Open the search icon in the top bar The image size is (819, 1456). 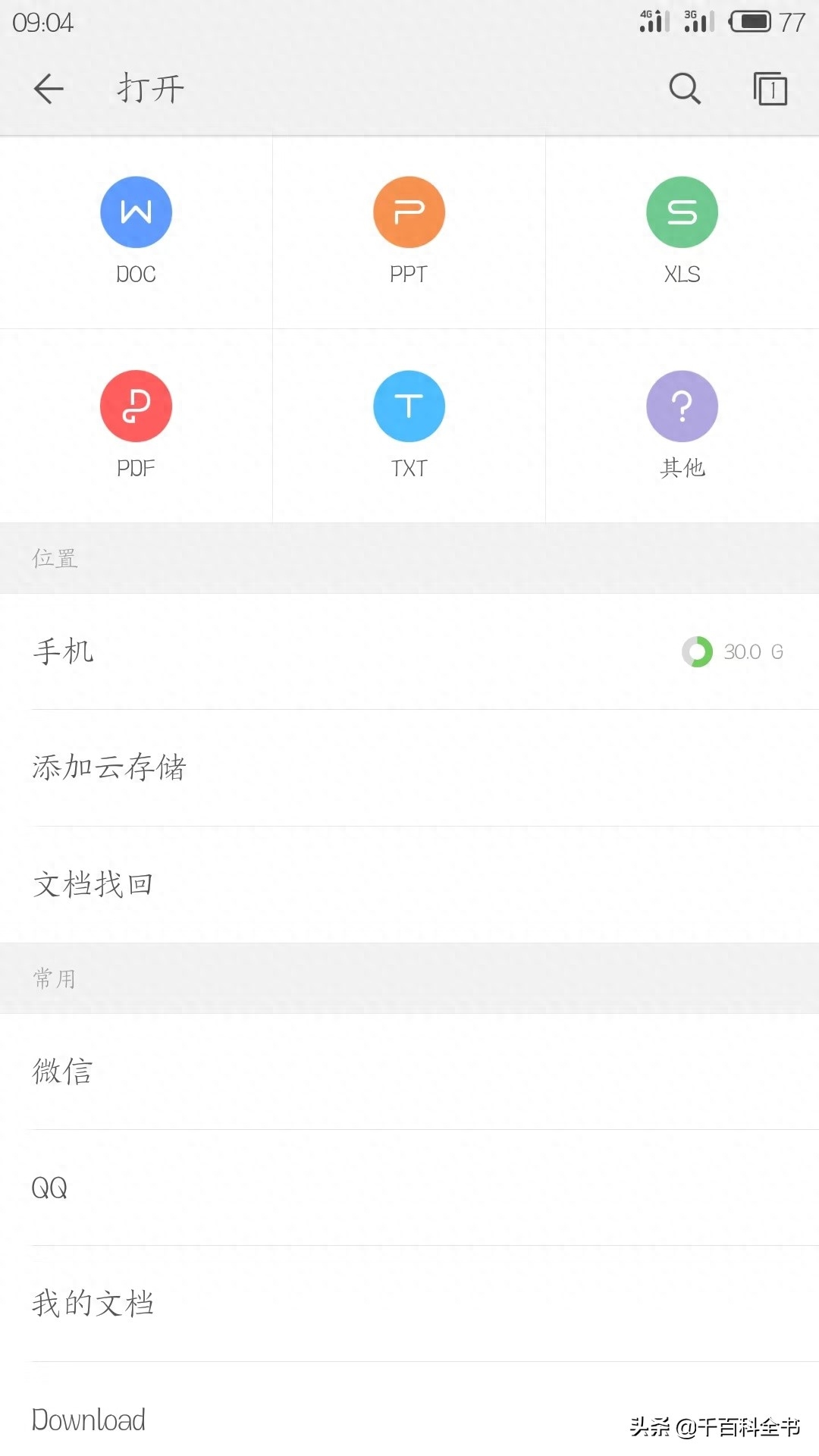click(x=683, y=88)
